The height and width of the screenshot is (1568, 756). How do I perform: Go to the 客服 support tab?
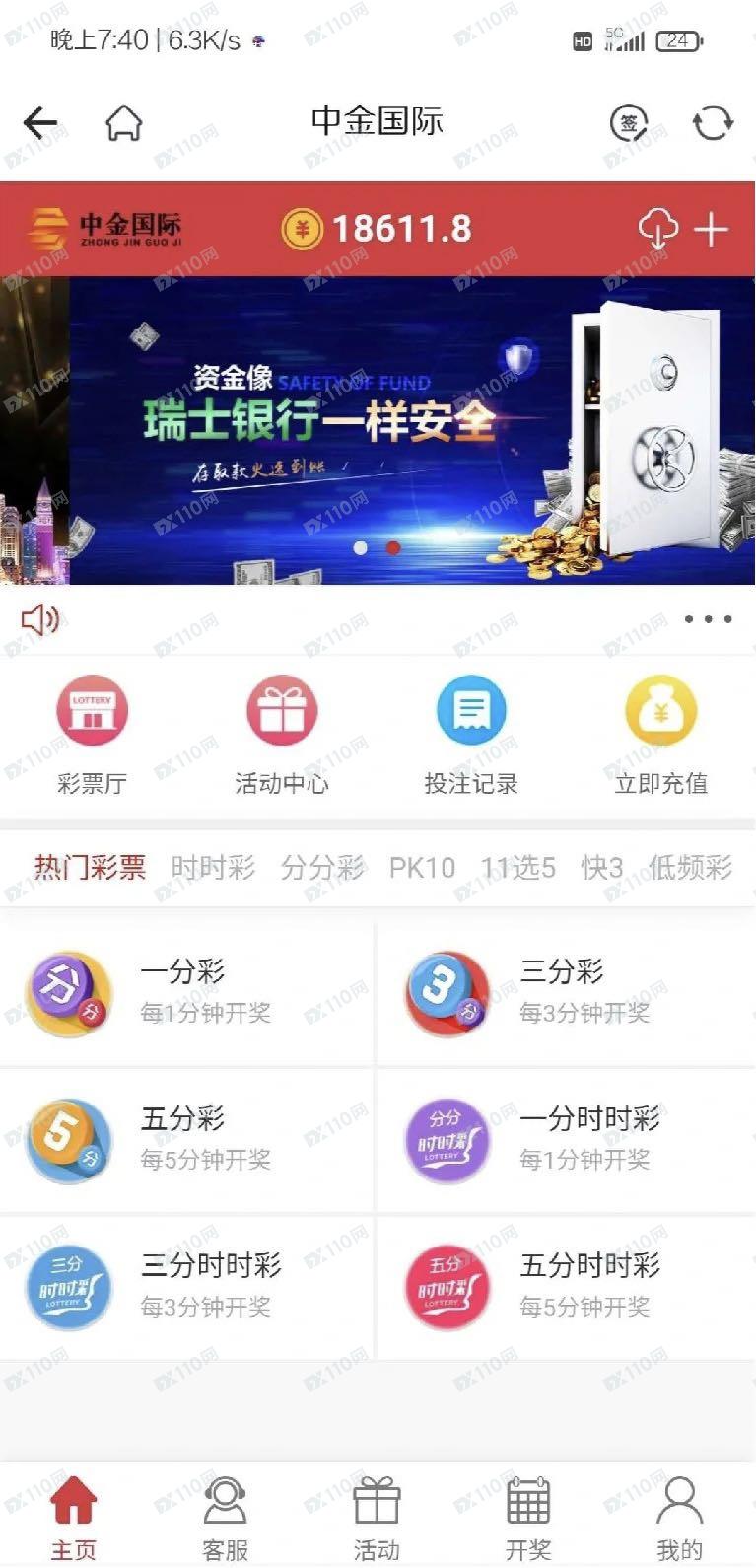225,1519
